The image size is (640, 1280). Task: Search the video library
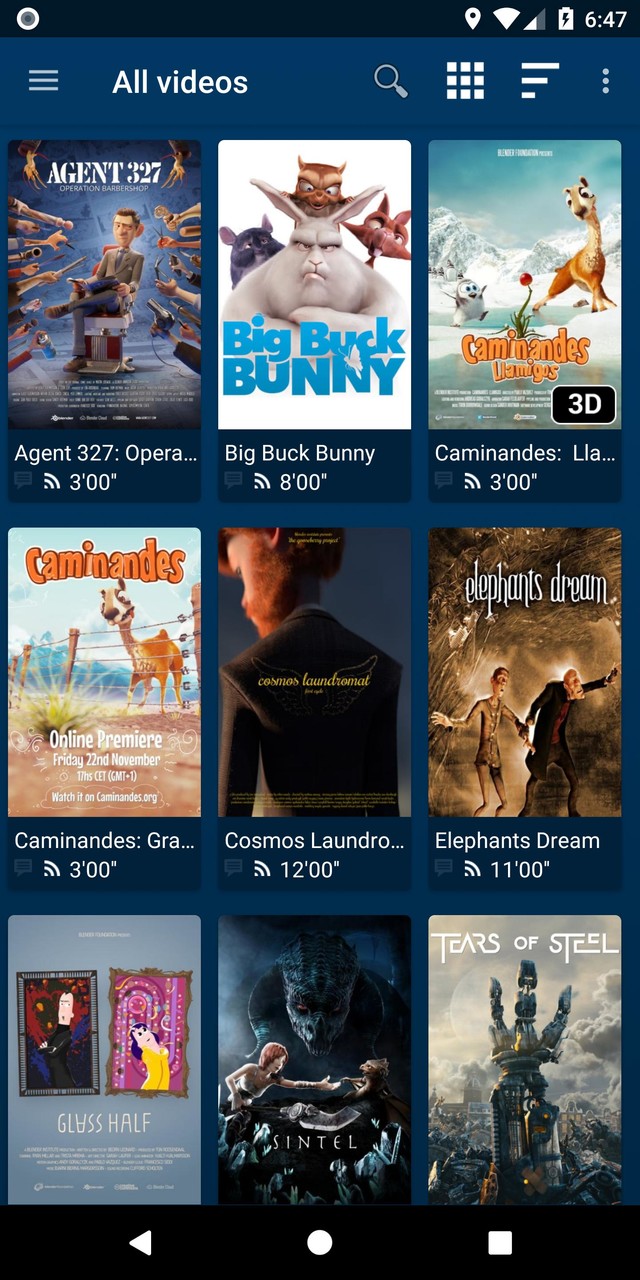pos(390,81)
